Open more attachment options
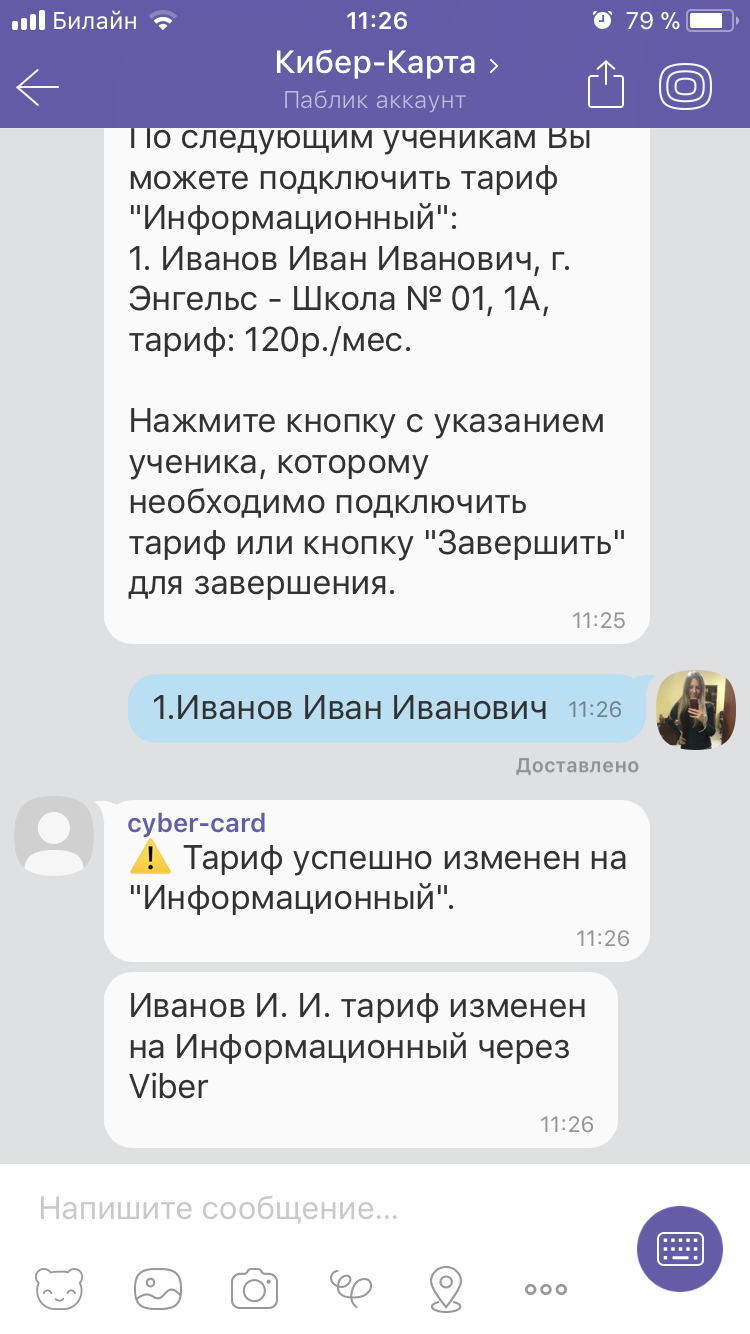This screenshot has width=750, height=1334. point(545,1290)
